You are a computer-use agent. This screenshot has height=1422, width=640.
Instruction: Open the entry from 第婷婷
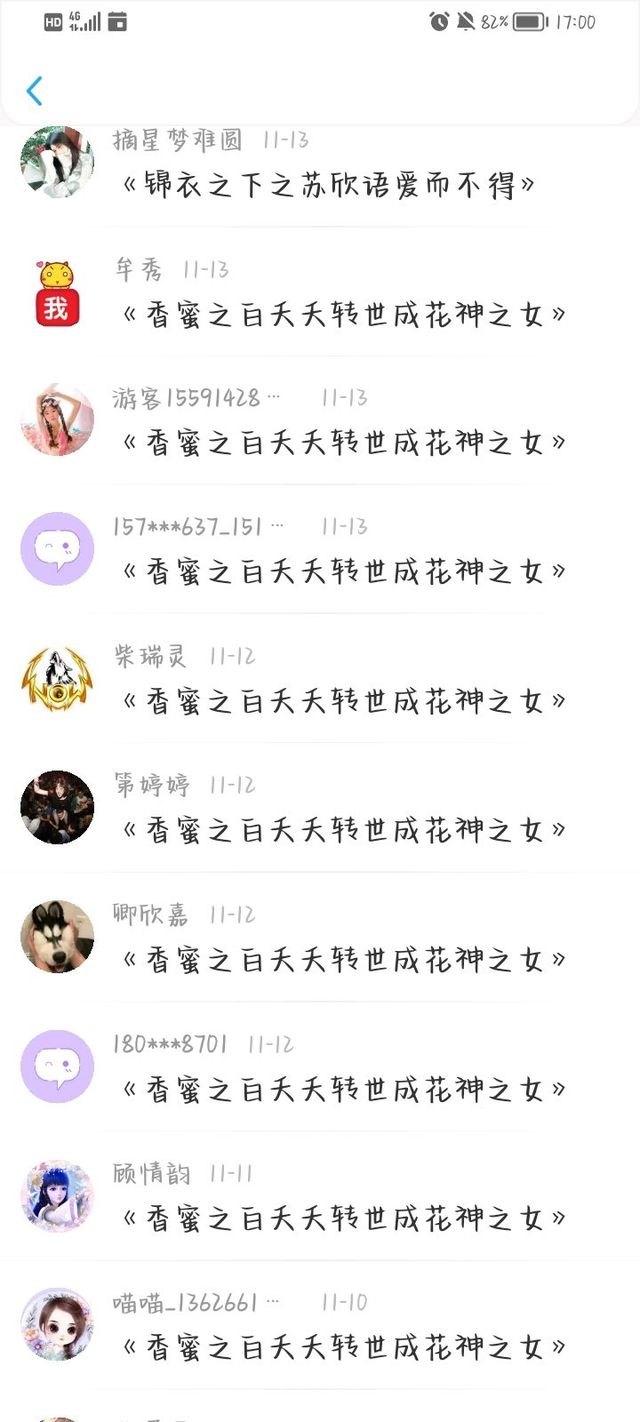click(x=320, y=808)
